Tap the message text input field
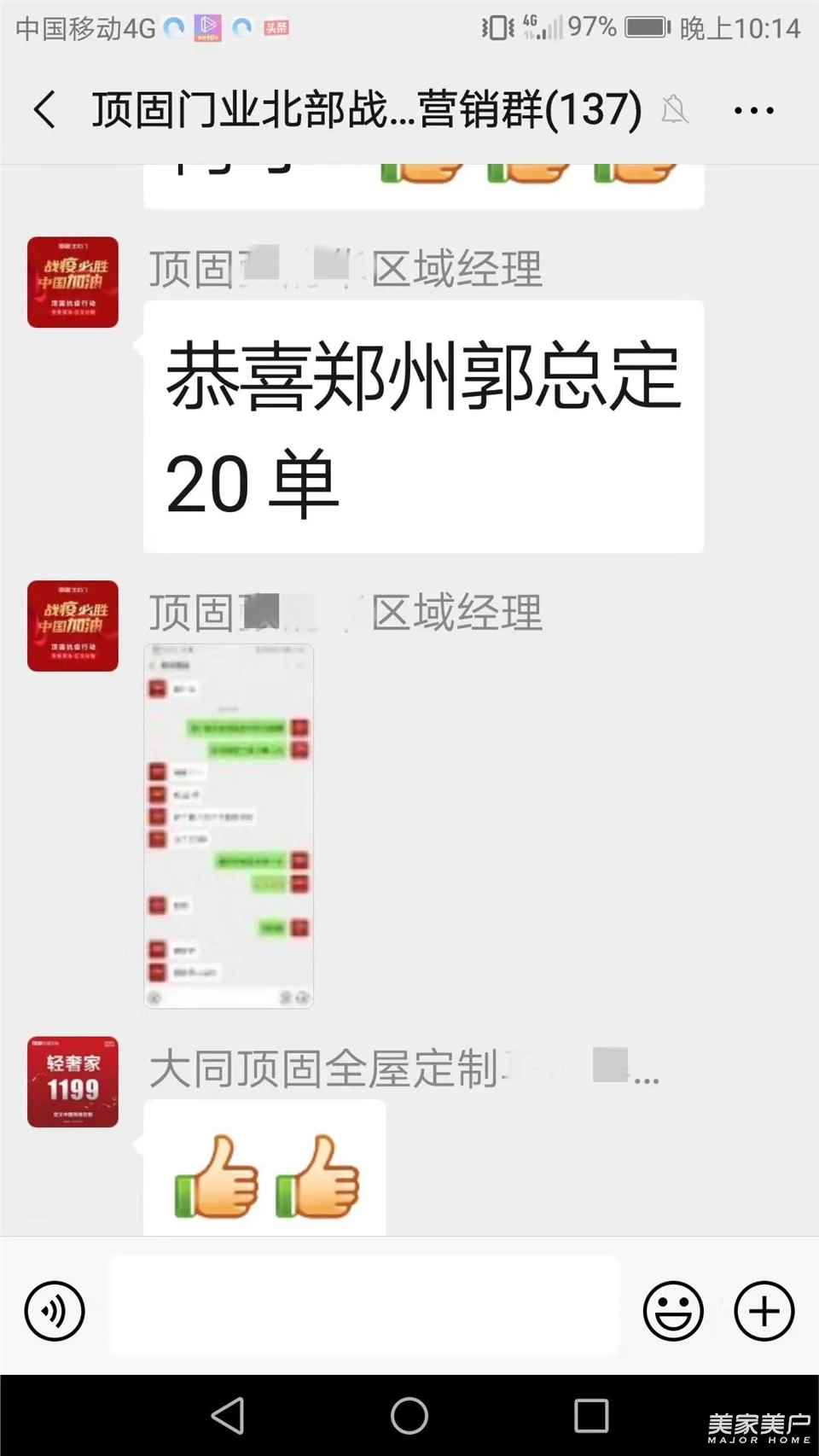819x1456 pixels. pos(363,1306)
